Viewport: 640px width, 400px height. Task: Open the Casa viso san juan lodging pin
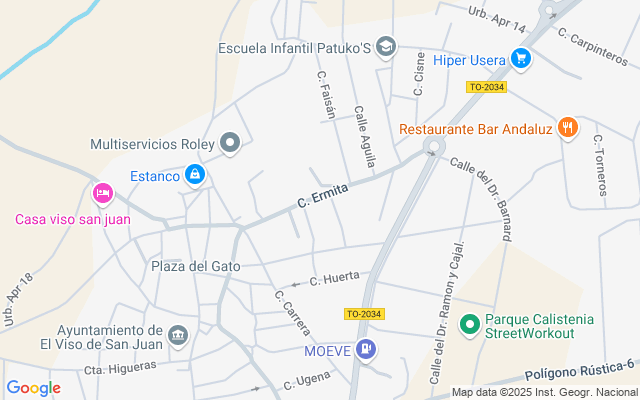point(101,193)
